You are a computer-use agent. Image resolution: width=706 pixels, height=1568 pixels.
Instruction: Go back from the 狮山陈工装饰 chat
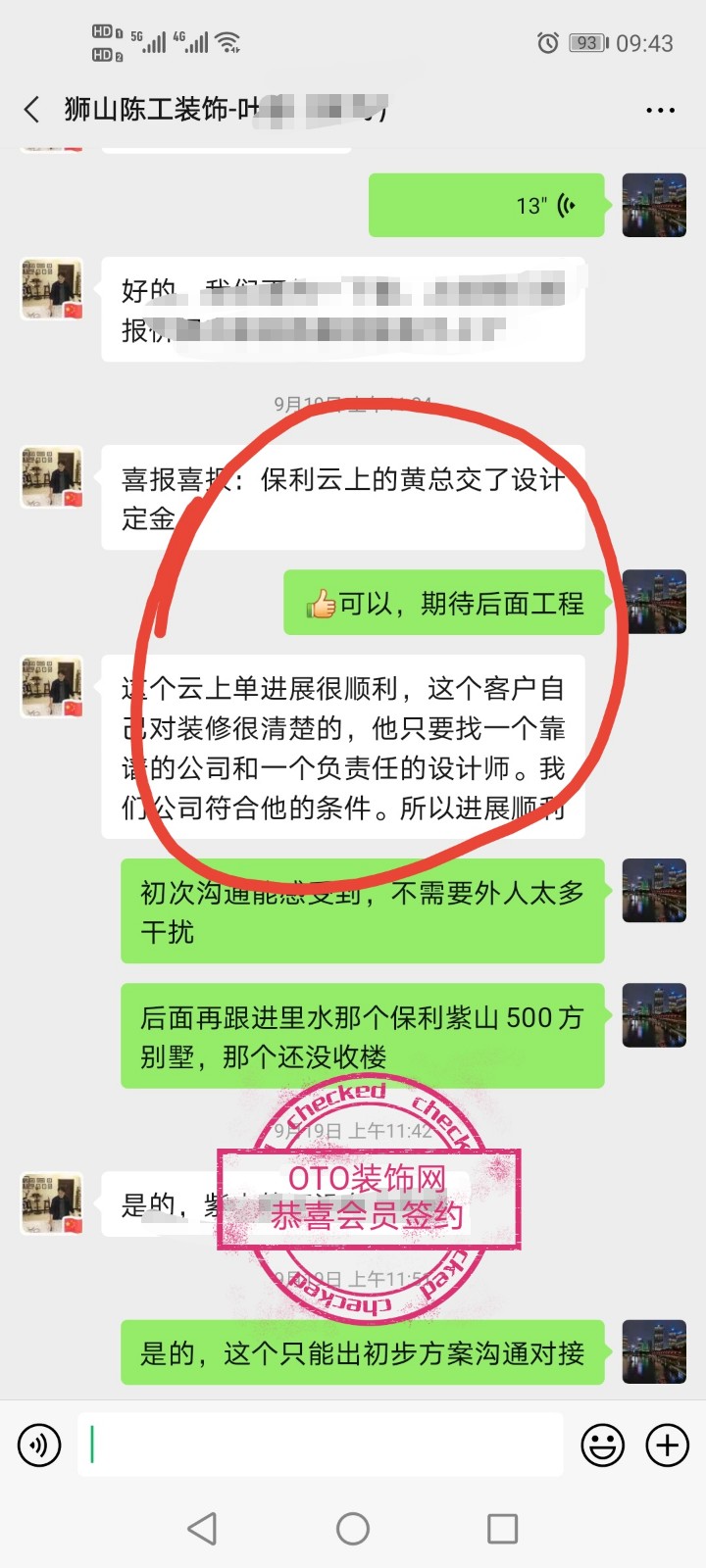pyautogui.click(x=32, y=109)
